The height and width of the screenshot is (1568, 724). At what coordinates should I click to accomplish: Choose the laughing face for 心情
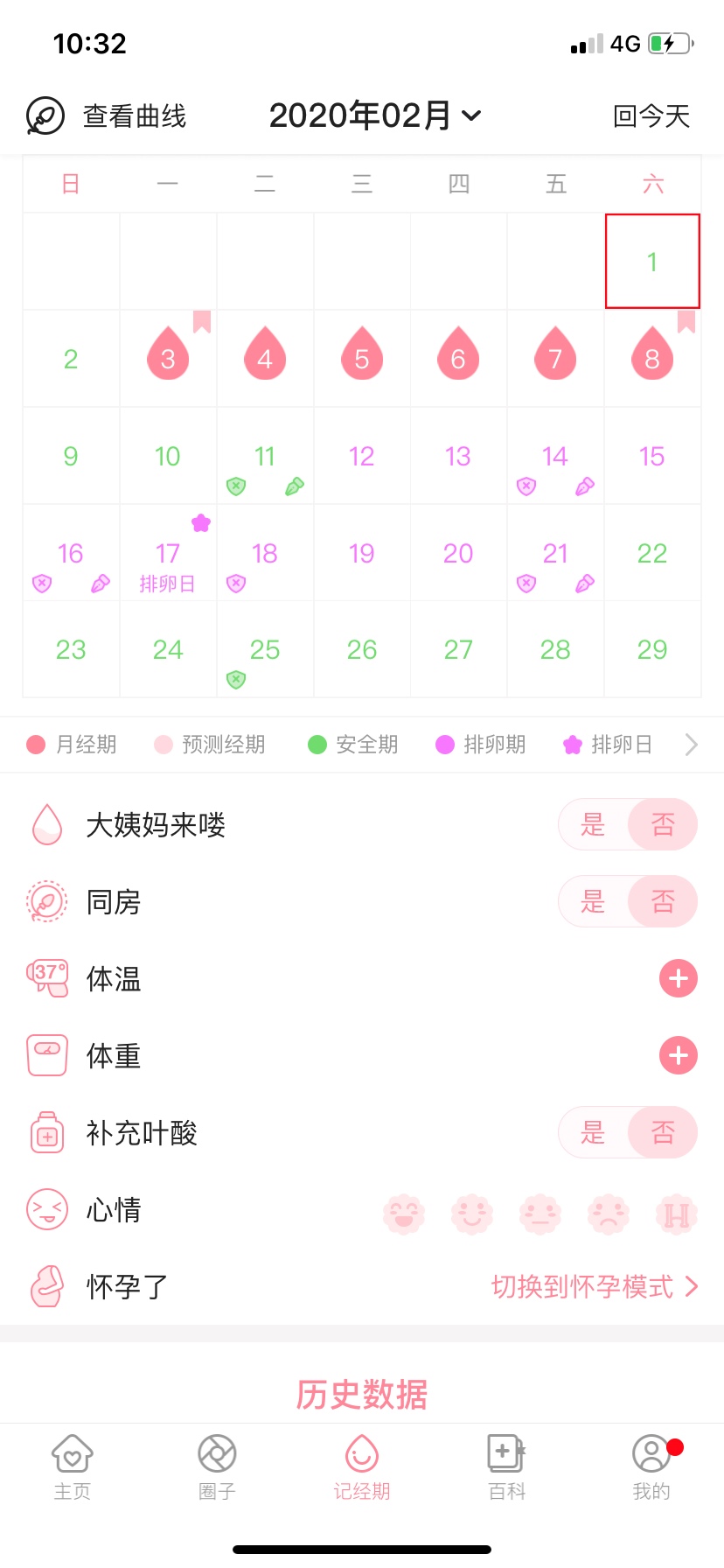[x=404, y=1214]
